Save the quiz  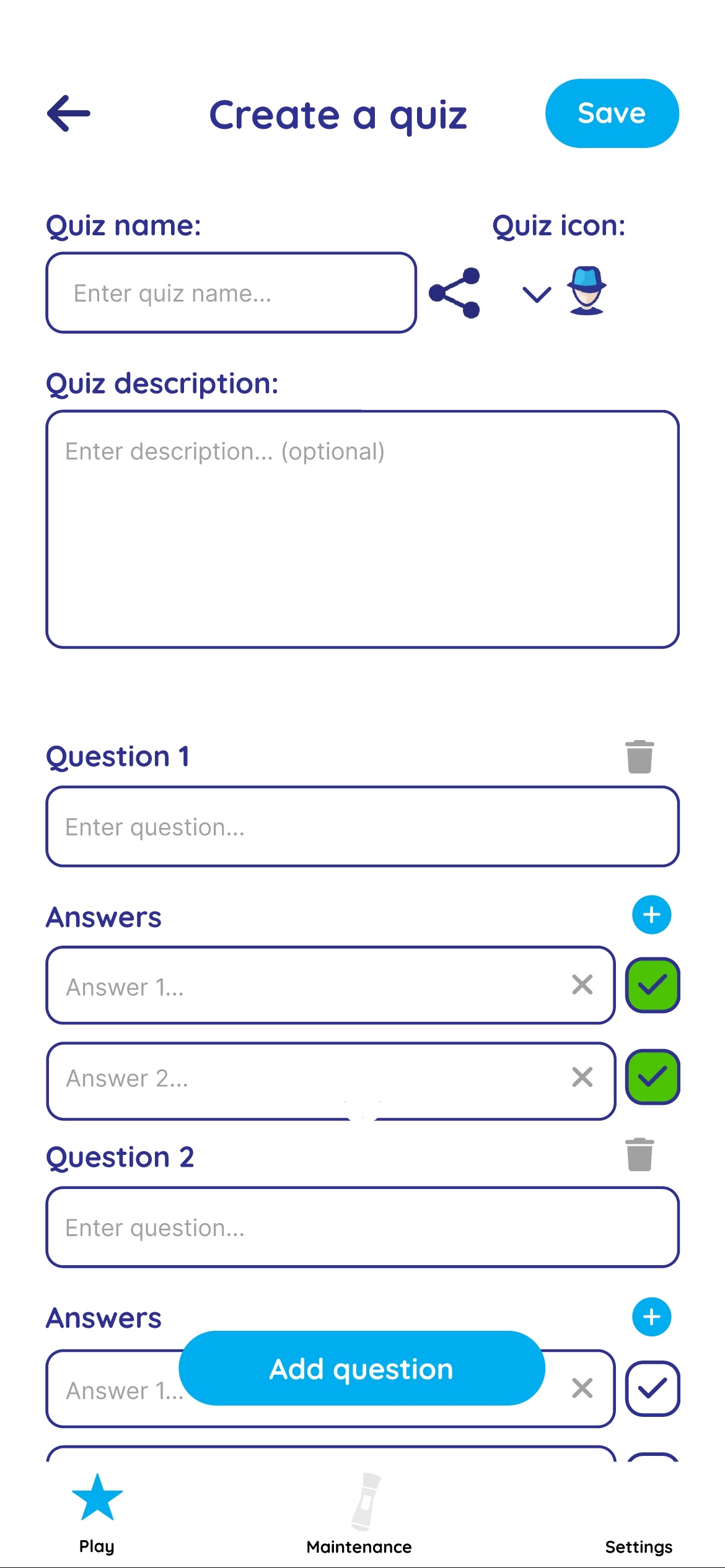(612, 113)
